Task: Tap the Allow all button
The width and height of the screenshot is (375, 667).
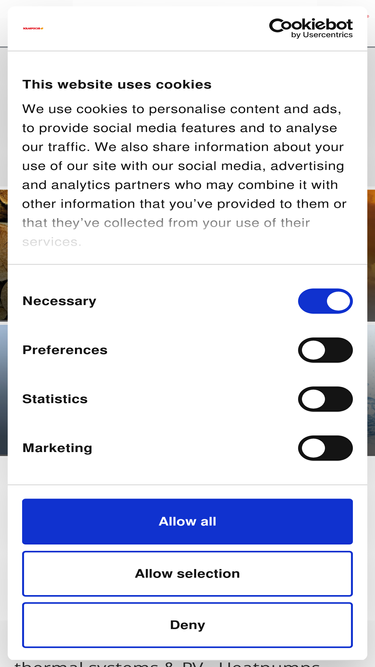Action: [x=188, y=521]
